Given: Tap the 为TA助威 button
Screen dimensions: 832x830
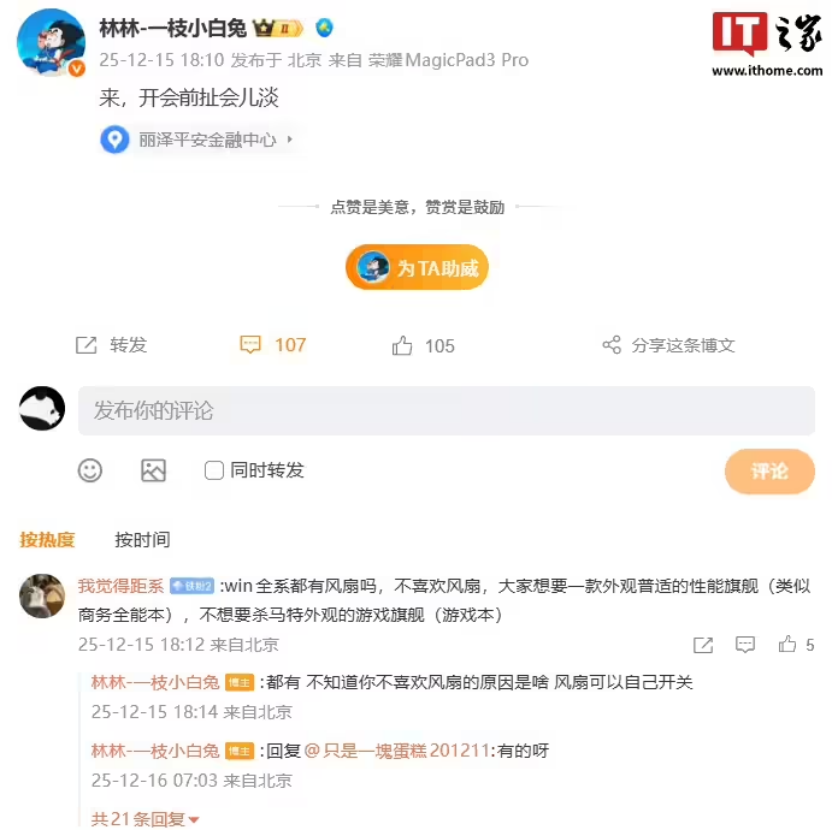Looking at the screenshot, I should point(417,267).
